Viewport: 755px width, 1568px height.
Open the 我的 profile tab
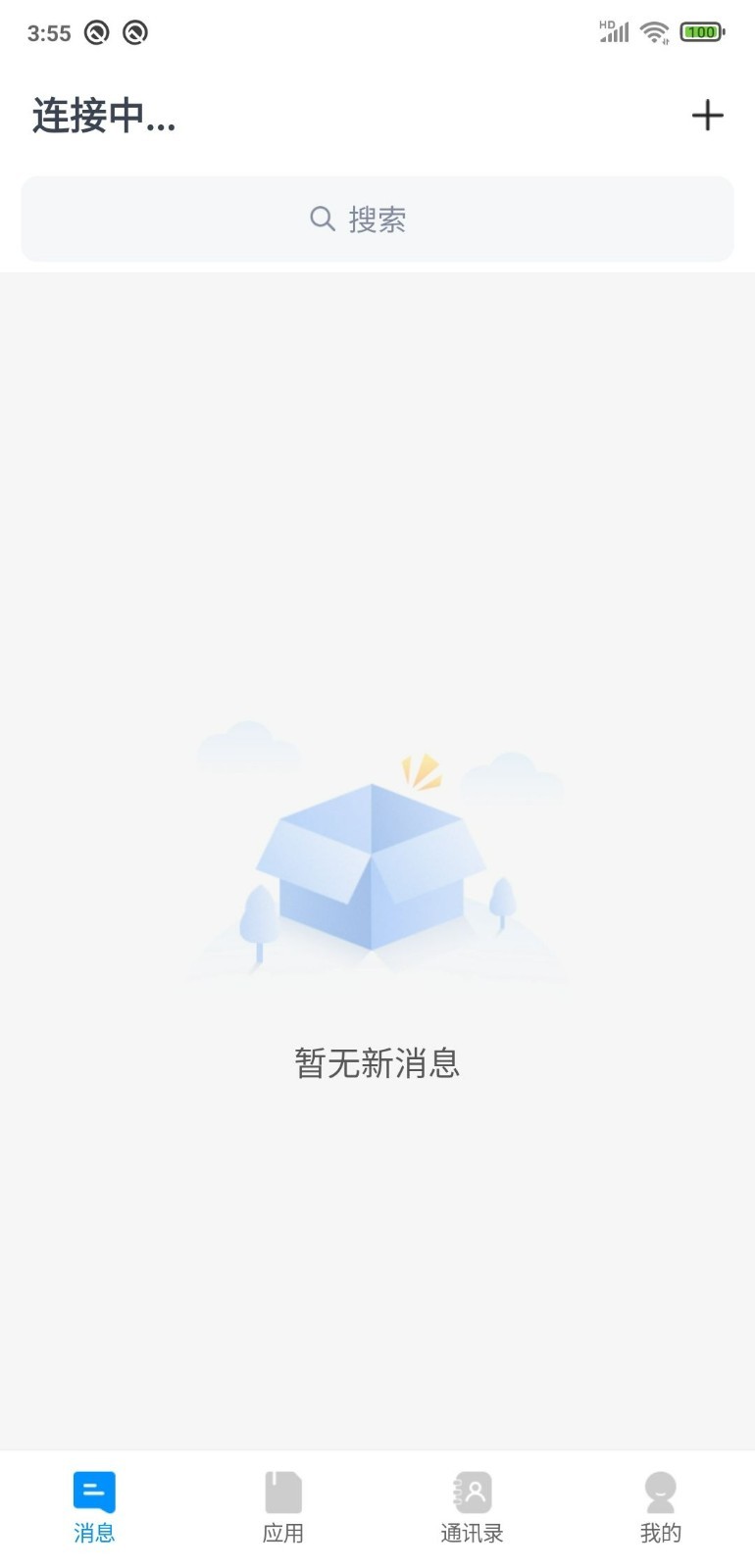click(661, 1507)
